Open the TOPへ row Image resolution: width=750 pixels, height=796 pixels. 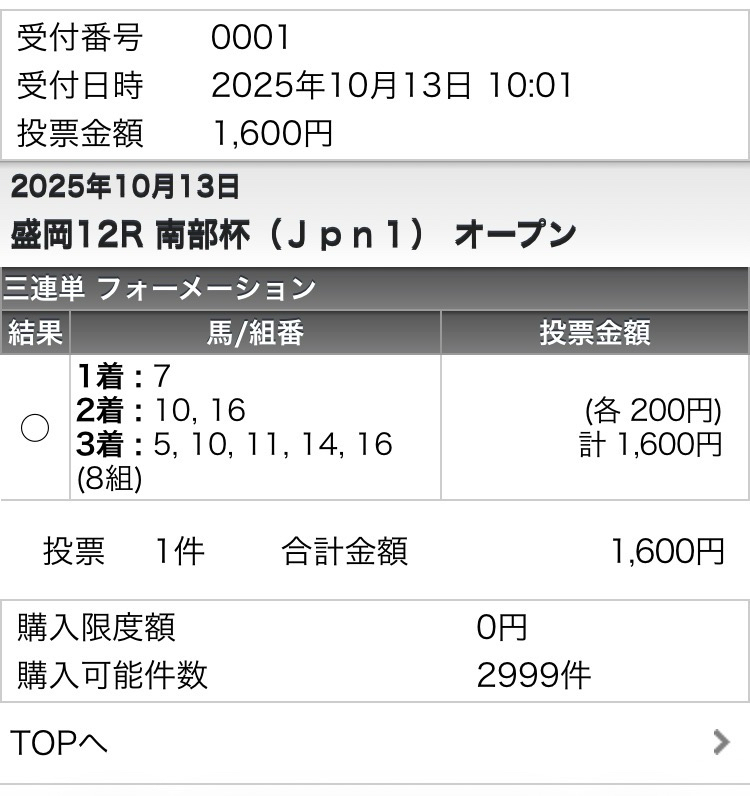click(374, 742)
